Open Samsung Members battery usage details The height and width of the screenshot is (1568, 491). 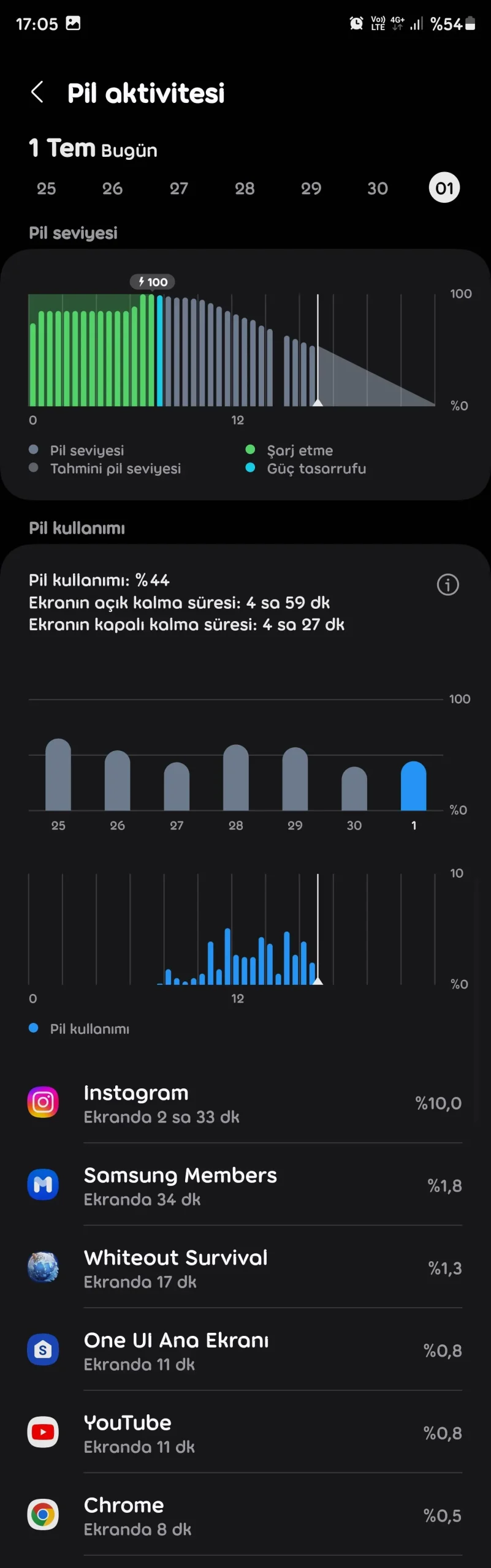[x=245, y=1185]
